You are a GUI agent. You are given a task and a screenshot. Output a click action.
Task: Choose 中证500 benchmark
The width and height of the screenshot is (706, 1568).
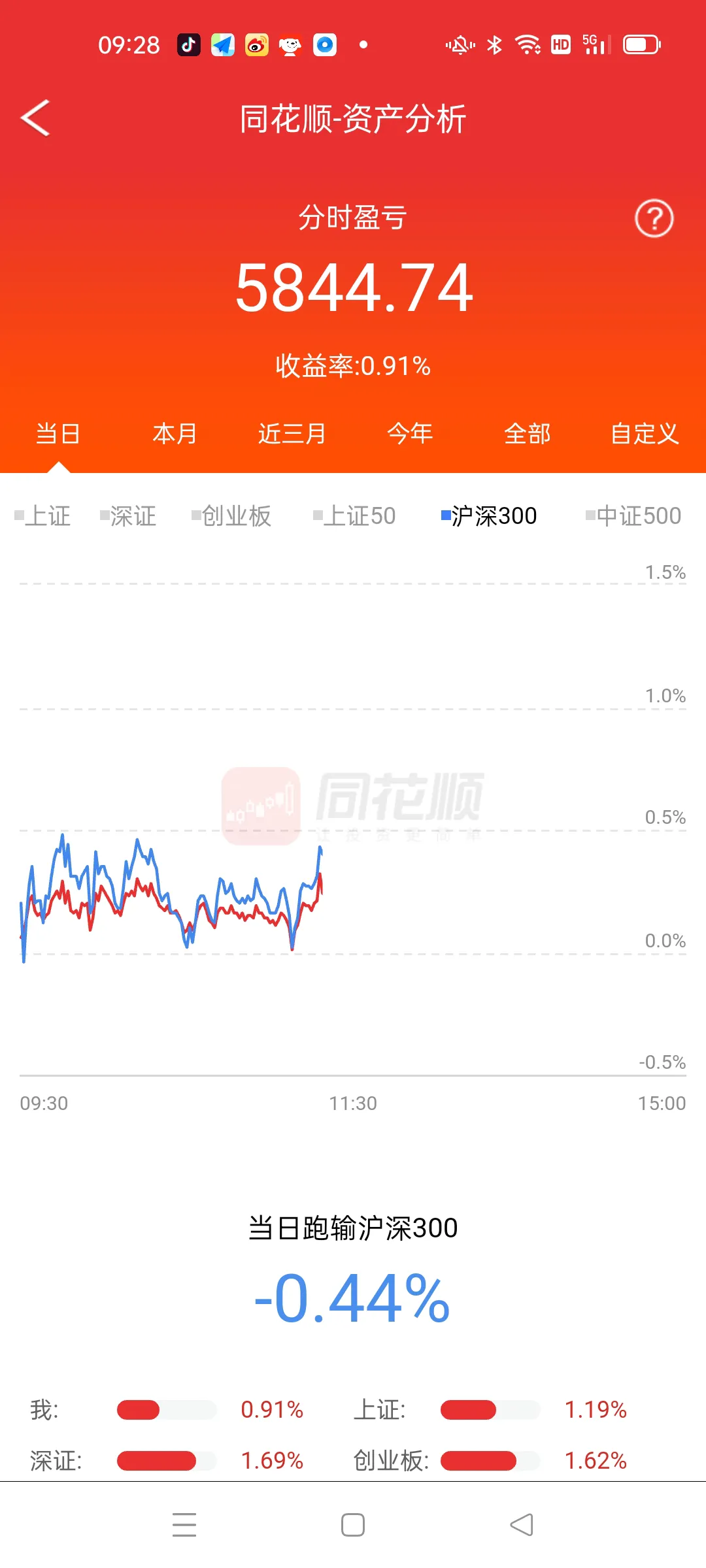point(633,516)
